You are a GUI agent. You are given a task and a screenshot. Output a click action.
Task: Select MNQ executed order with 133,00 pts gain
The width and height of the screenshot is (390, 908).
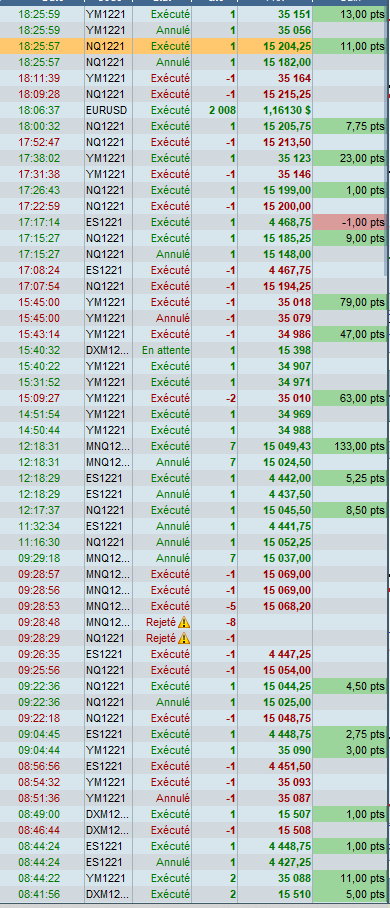[194, 446]
